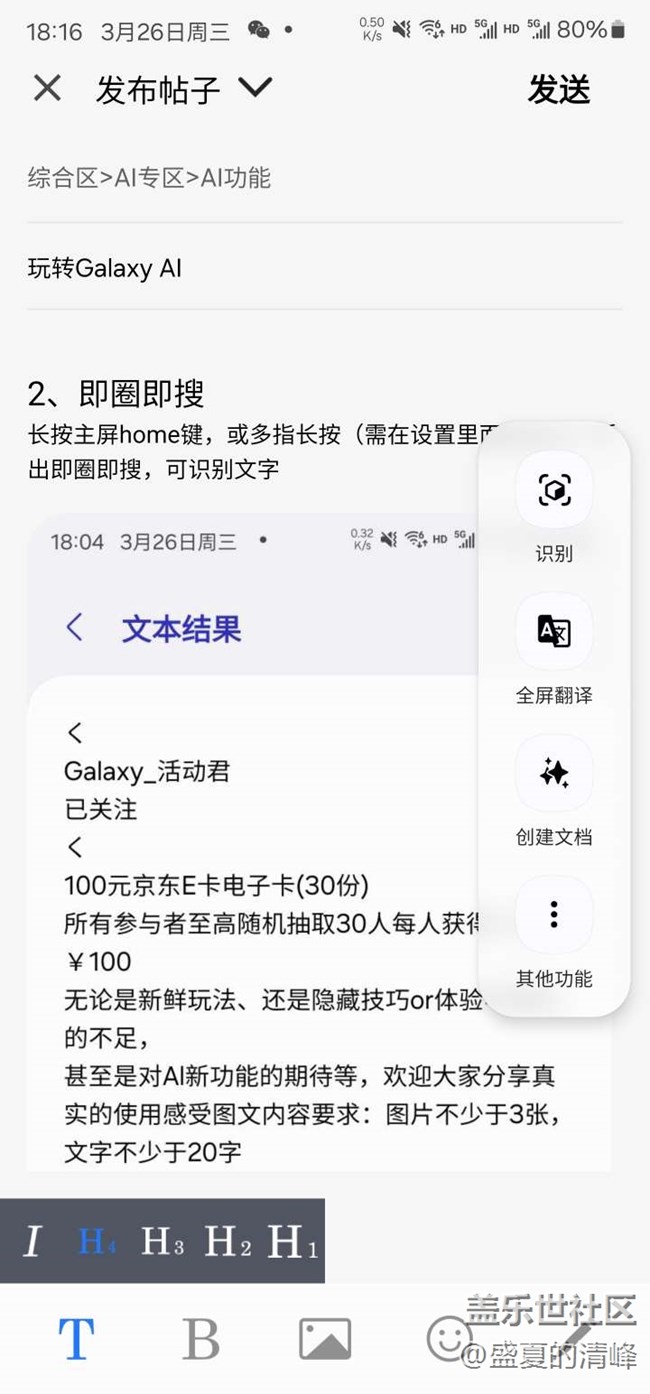Apply italic formatting
Screen dimensions: 650x1394
pyautogui.click(x=32, y=1241)
